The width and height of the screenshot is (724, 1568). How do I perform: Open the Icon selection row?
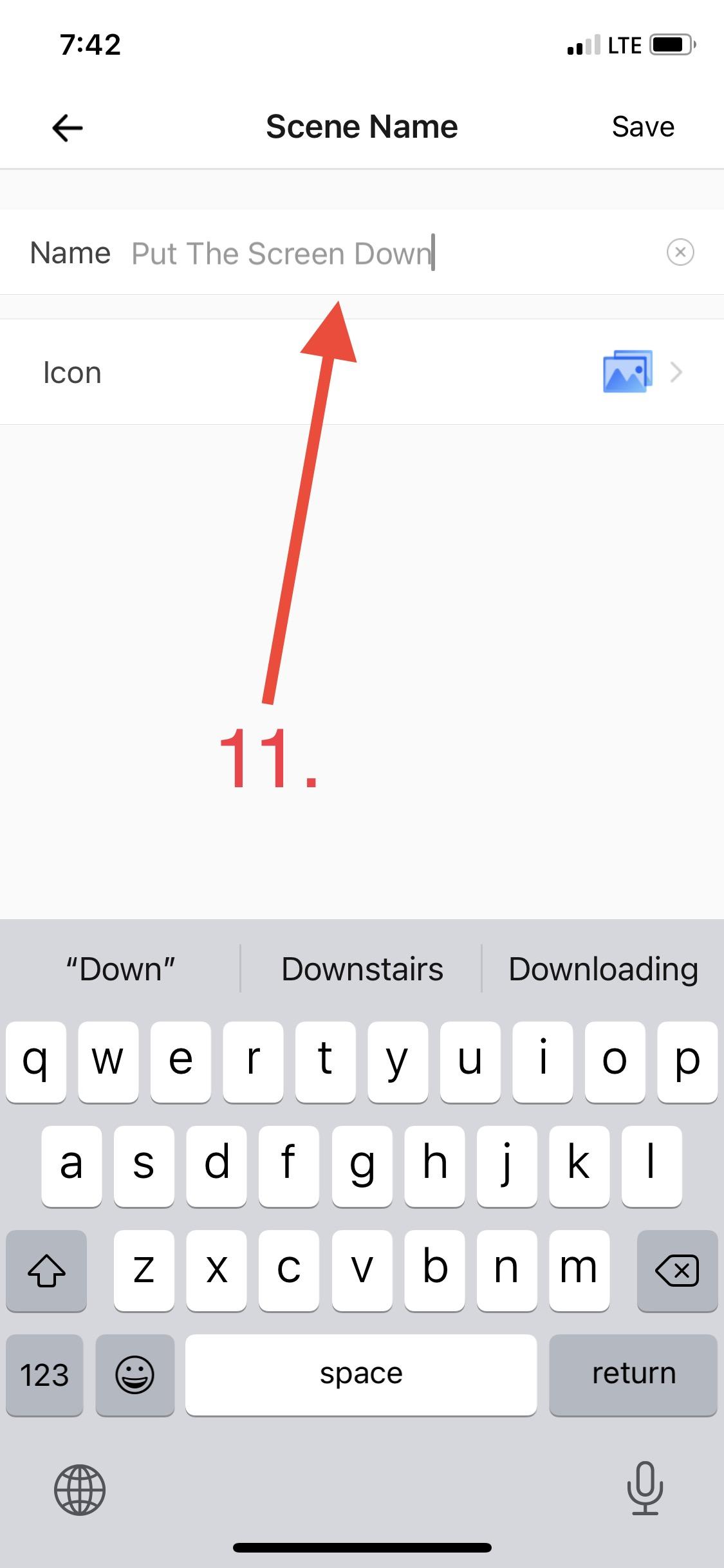point(362,372)
